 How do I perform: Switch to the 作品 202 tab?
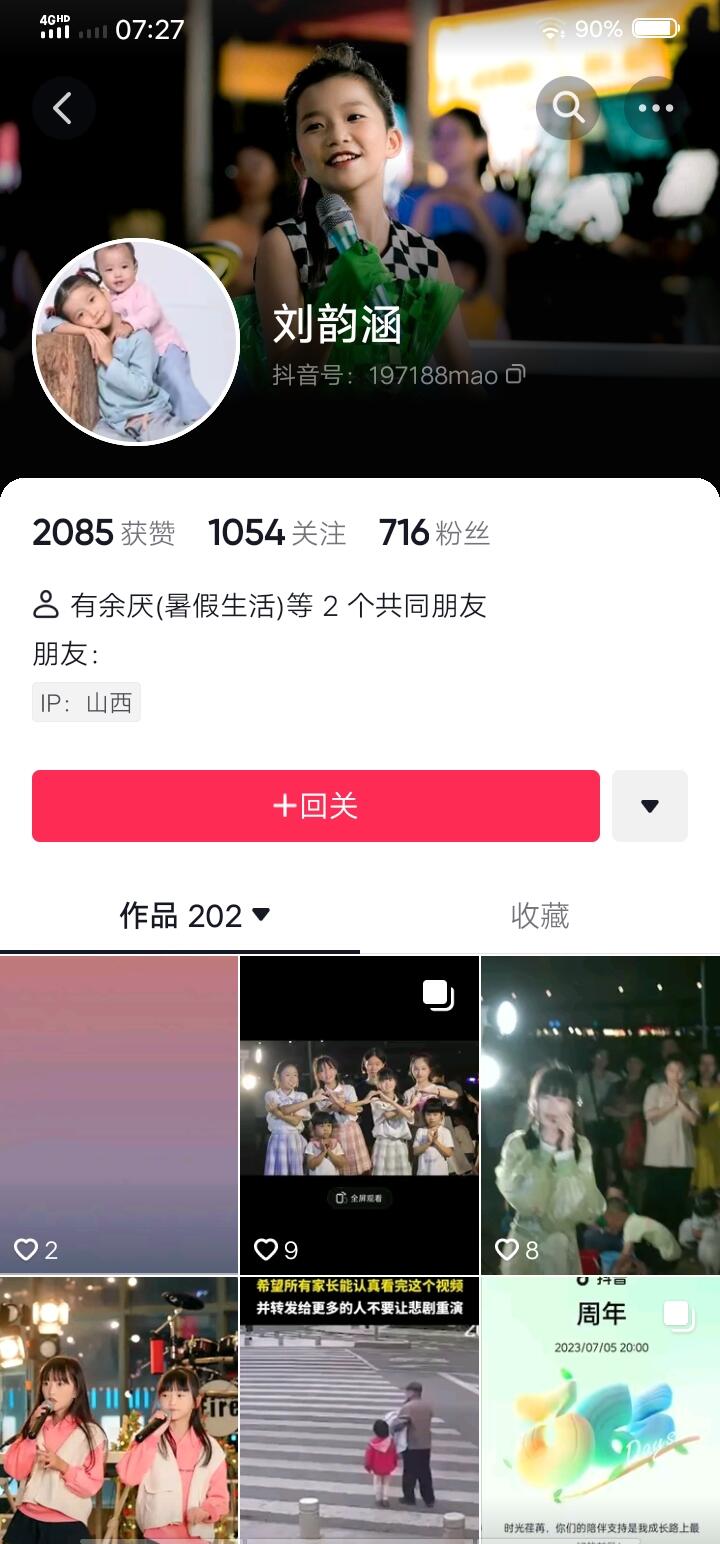point(195,916)
